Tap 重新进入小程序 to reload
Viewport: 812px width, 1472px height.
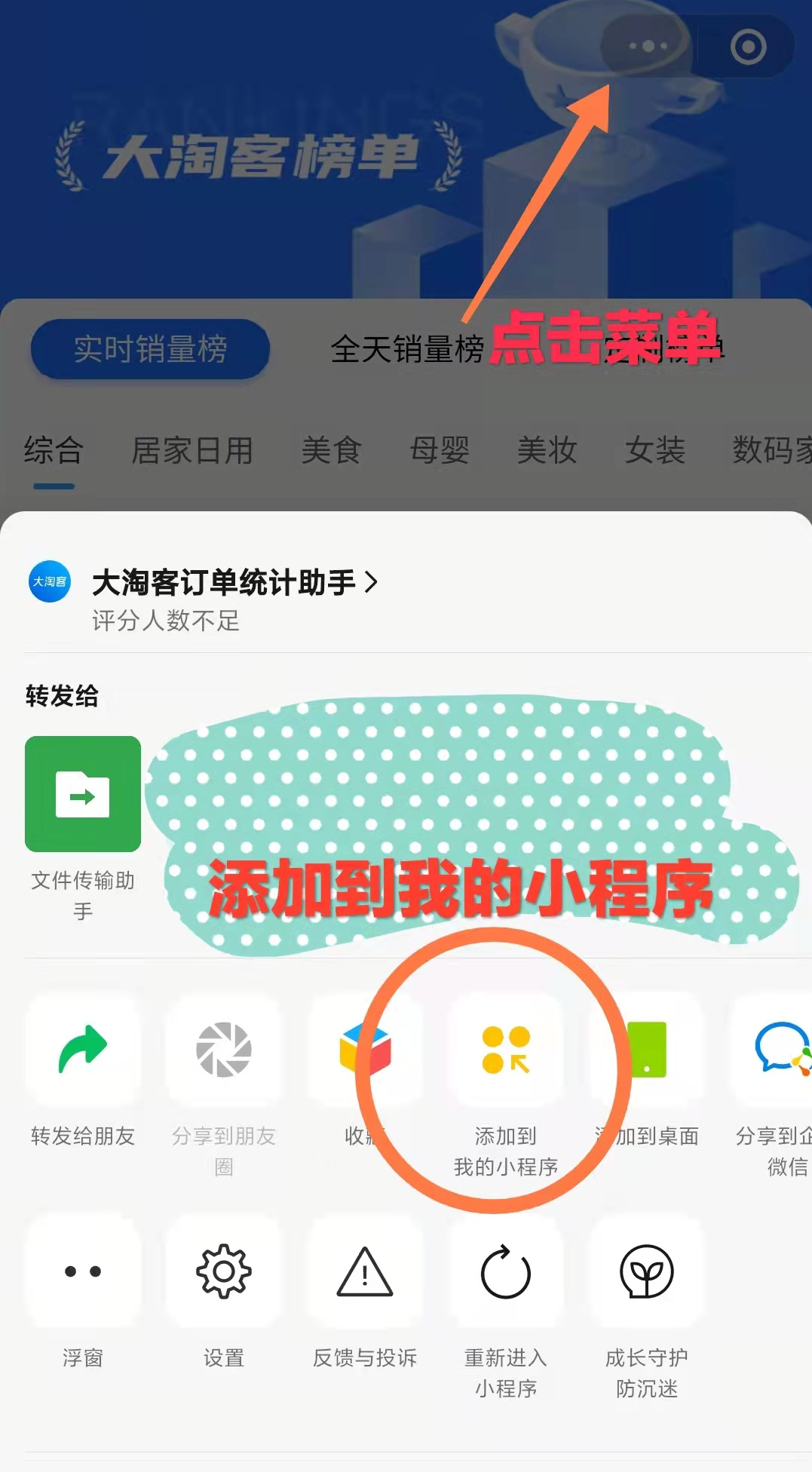click(506, 1272)
